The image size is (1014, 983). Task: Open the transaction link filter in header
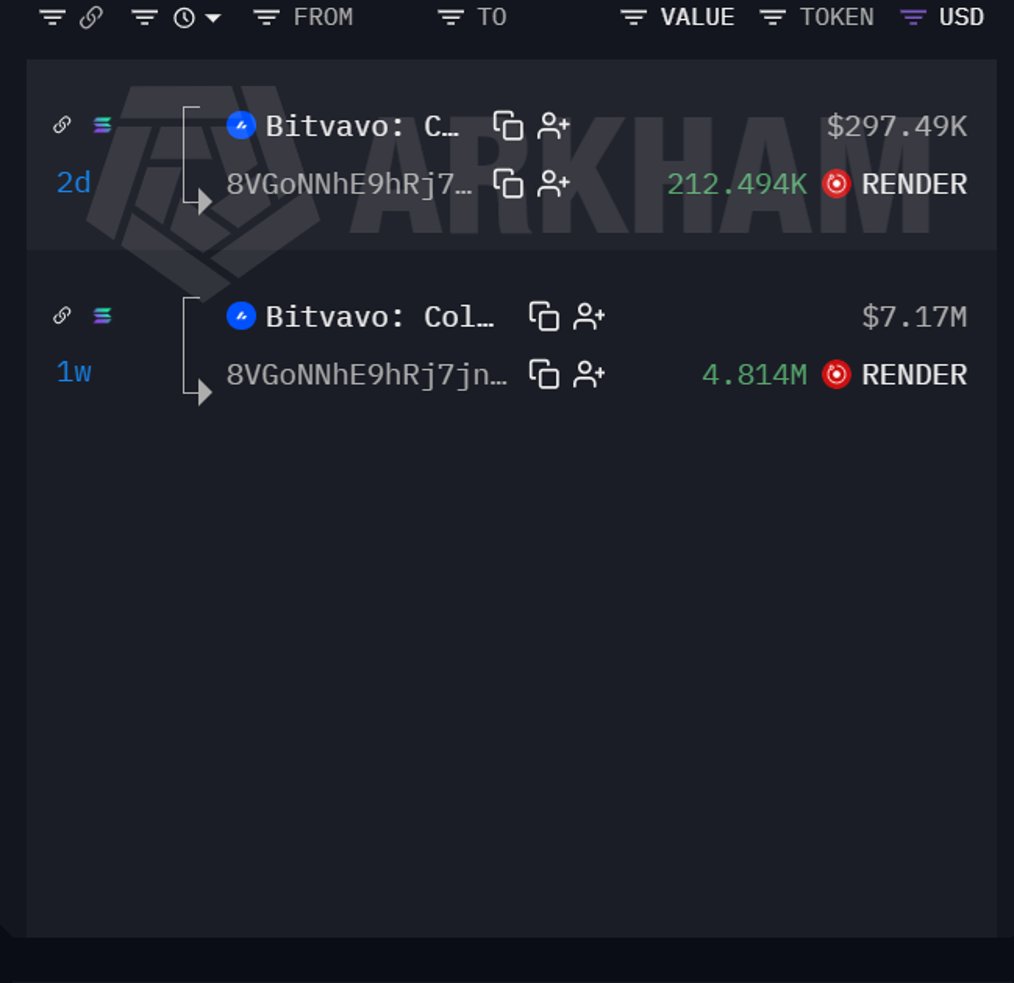coord(91,17)
